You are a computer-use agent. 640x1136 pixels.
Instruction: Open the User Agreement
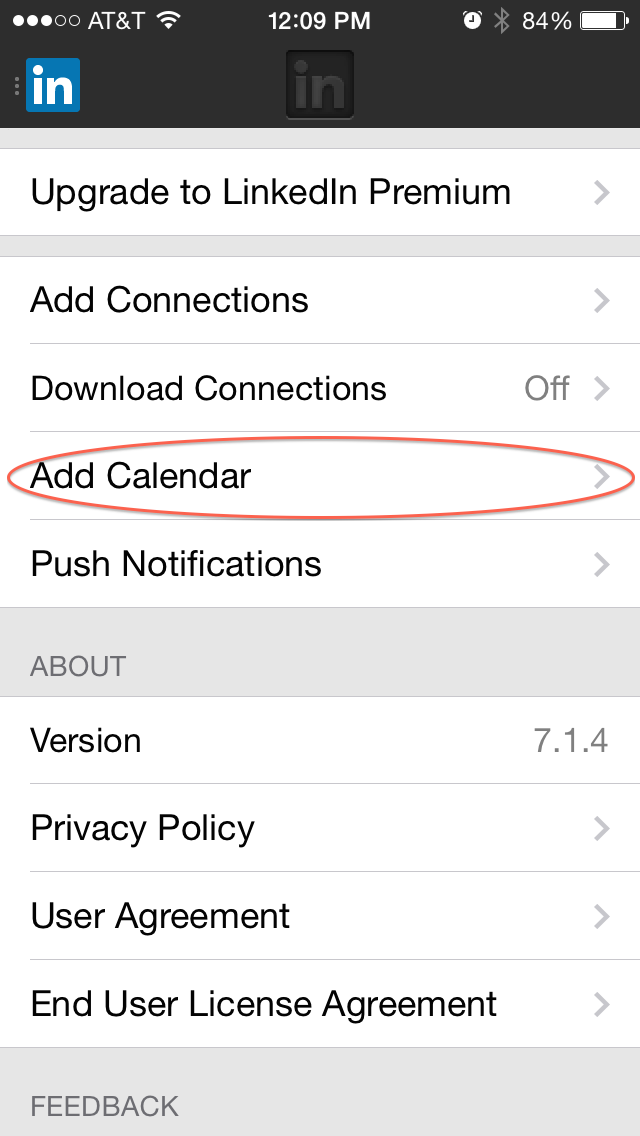pos(320,916)
